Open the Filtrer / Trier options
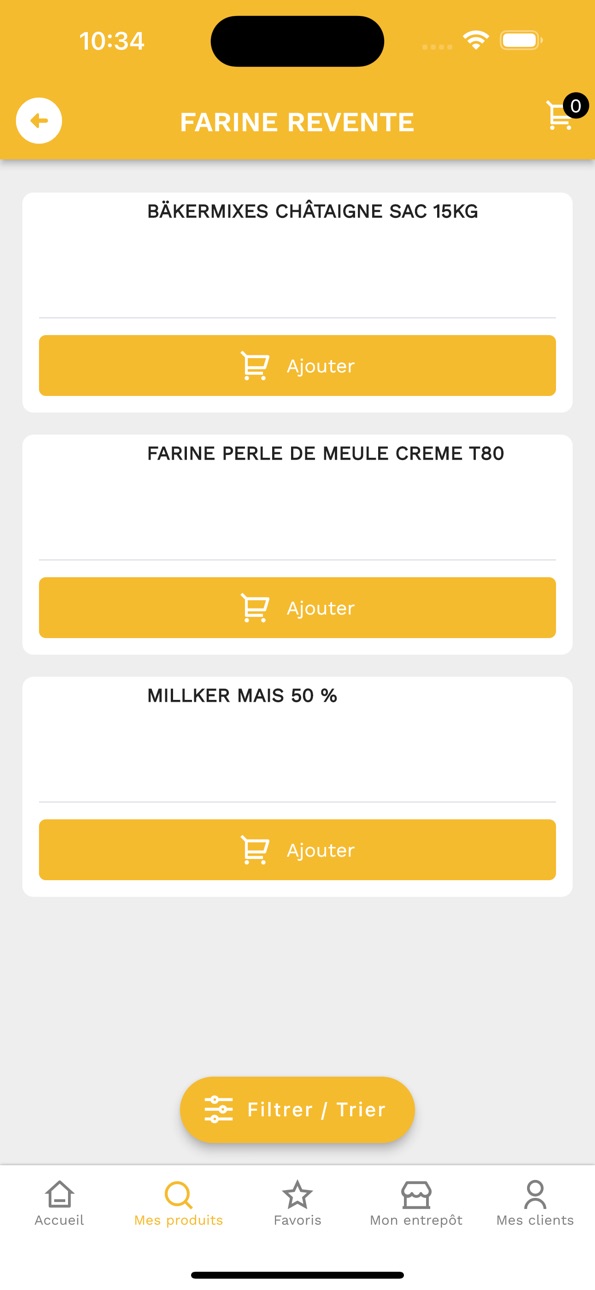Viewport: 595px width, 1290px height. pos(297,1109)
